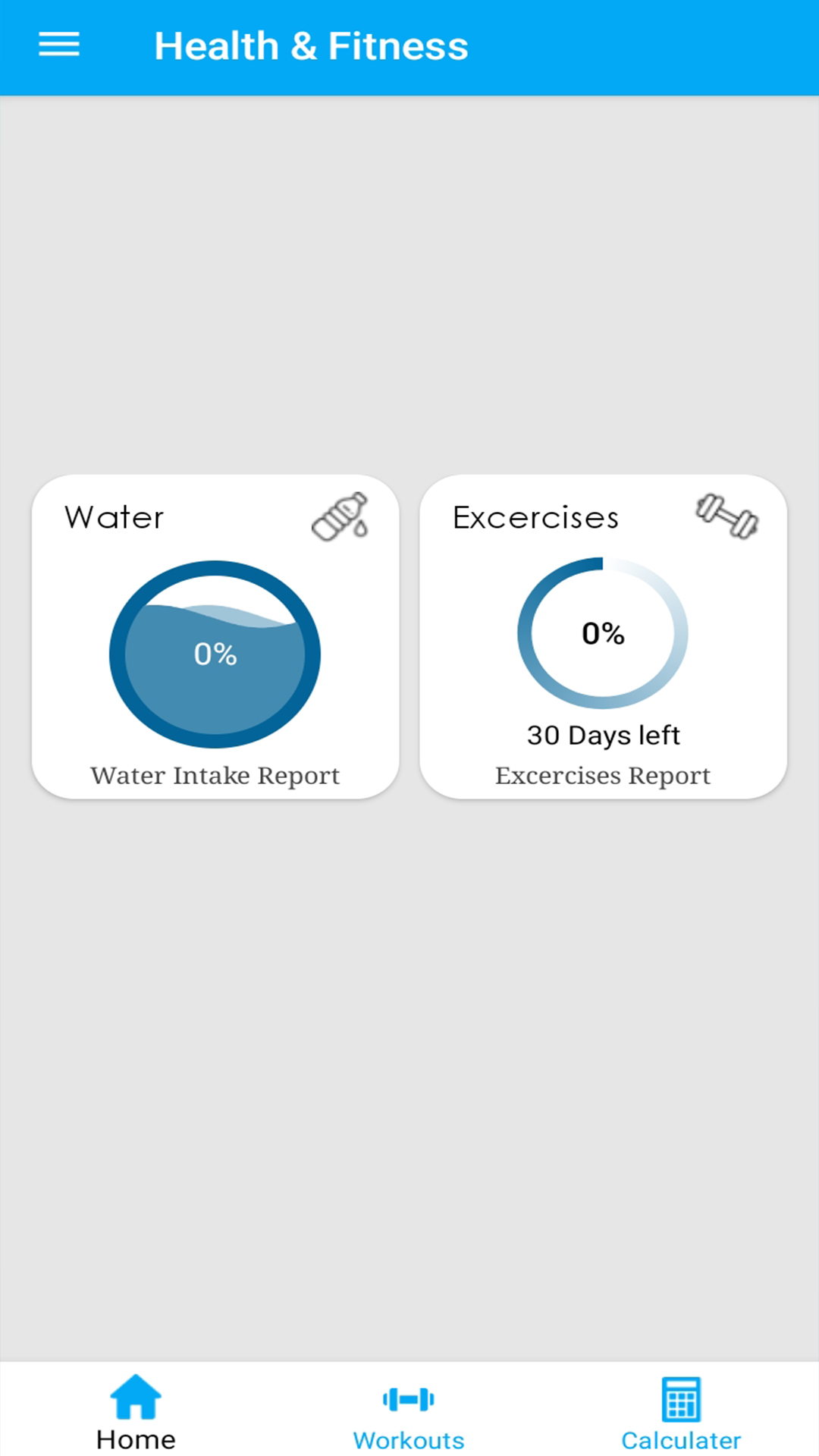Tap the 30 Days left label
The width and height of the screenshot is (819, 1456).
tap(603, 734)
